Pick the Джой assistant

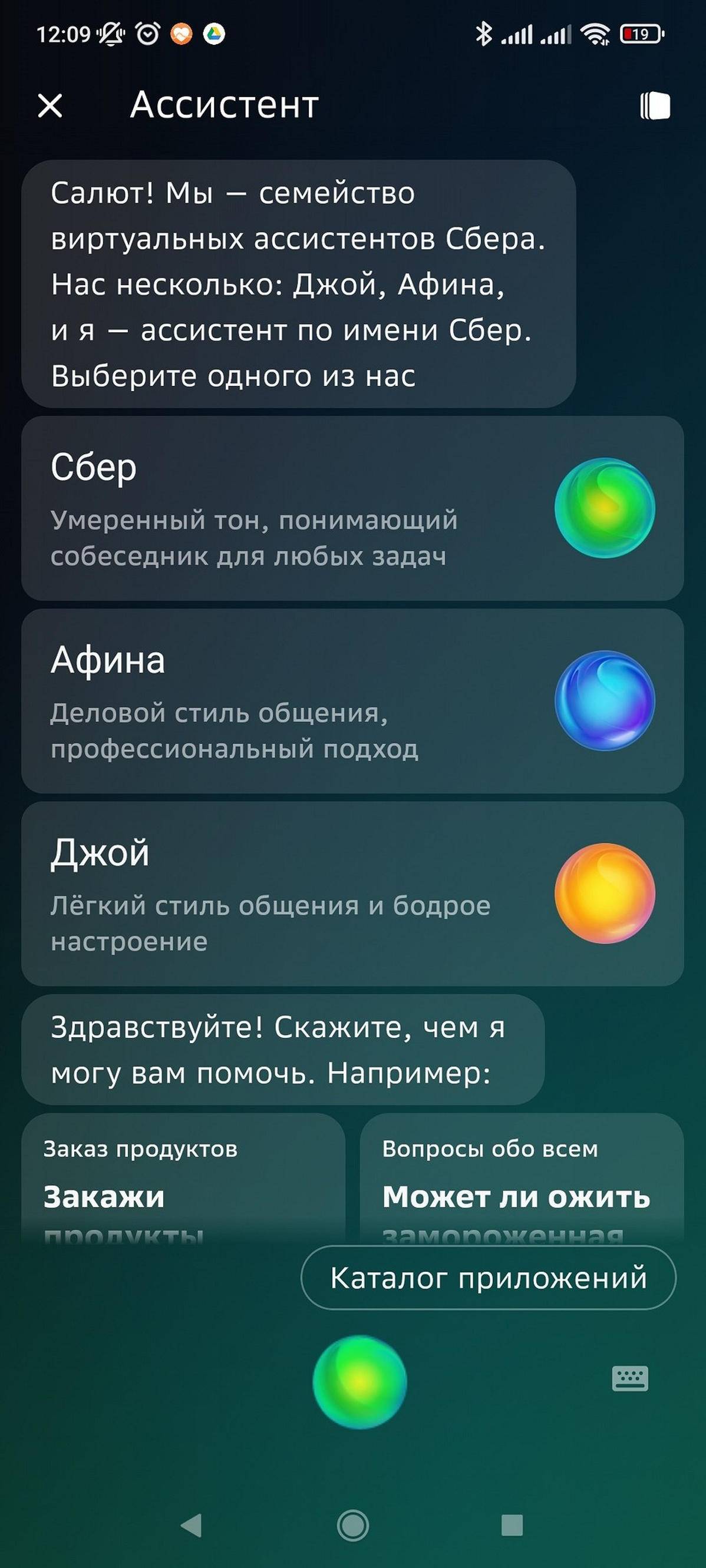coord(352,893)
